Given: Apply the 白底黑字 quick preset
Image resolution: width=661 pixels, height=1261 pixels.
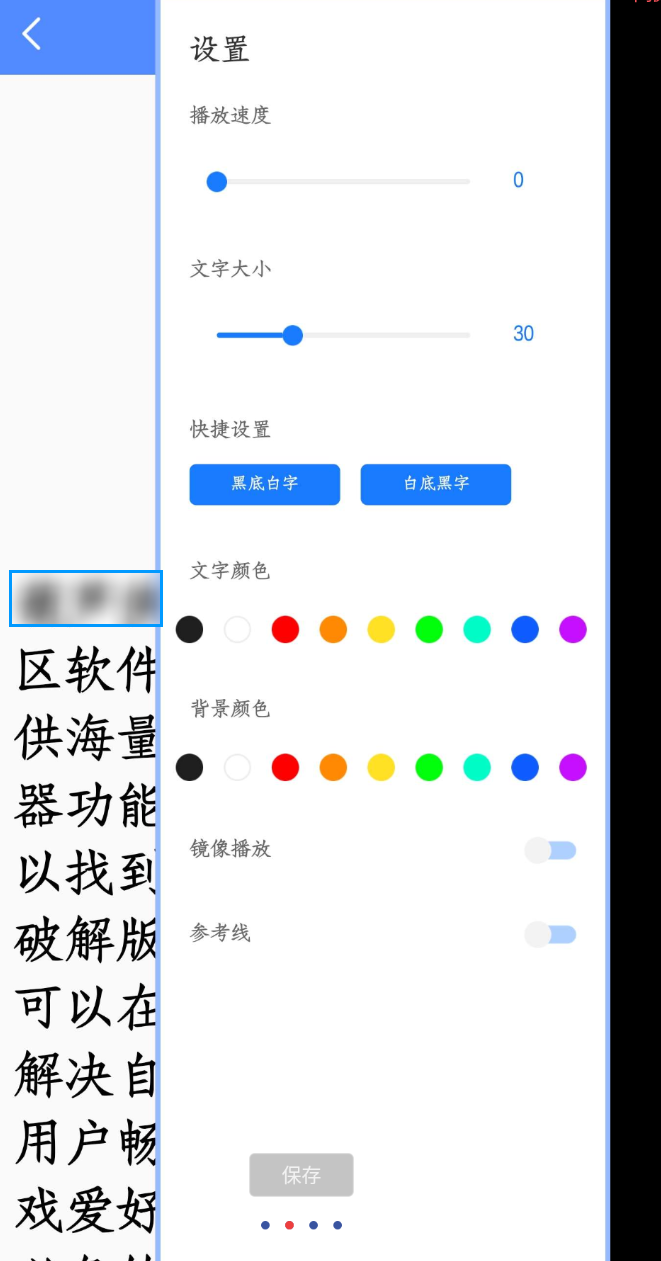Looking at the screenshot, I should [x=436, y=484].
